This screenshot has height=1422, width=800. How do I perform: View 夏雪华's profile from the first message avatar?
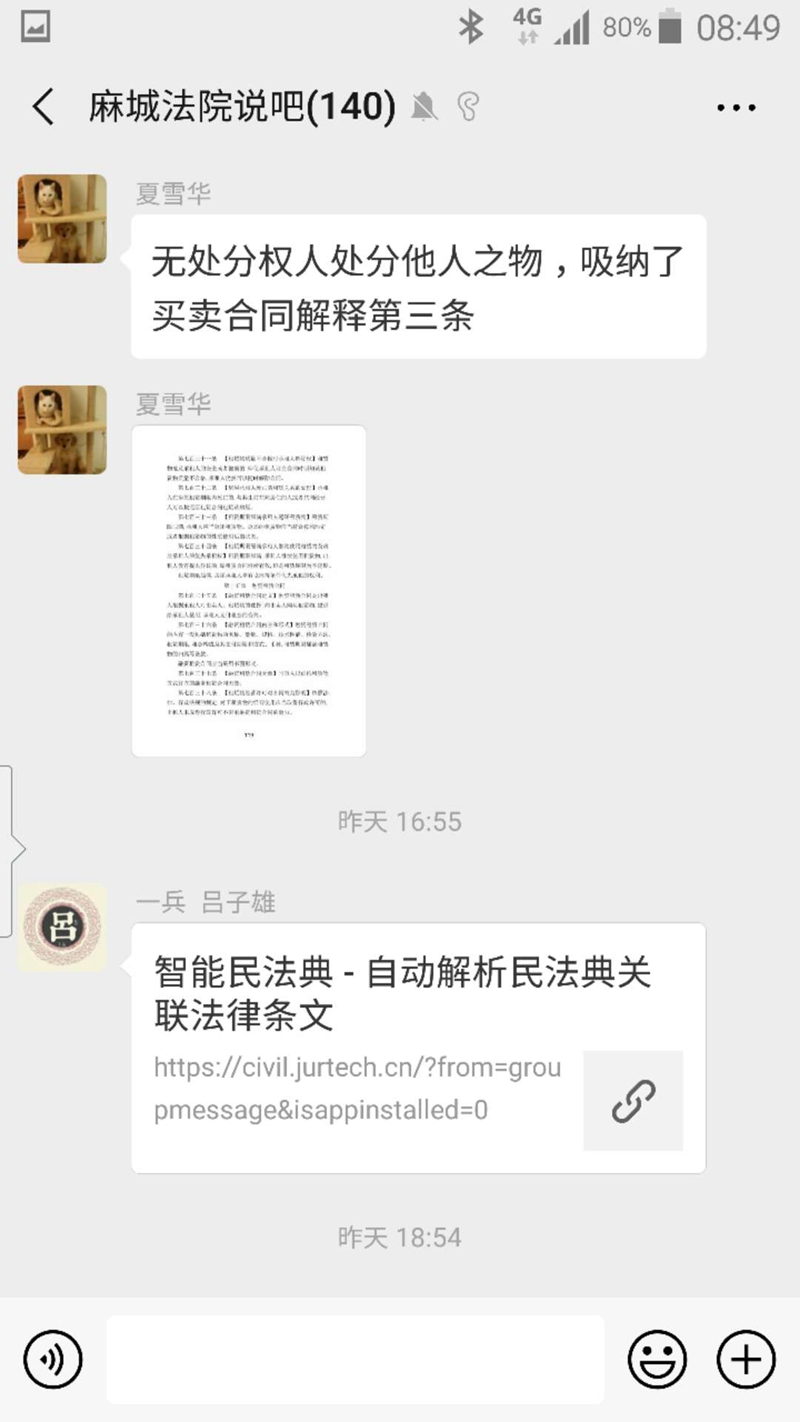[62, 219]
